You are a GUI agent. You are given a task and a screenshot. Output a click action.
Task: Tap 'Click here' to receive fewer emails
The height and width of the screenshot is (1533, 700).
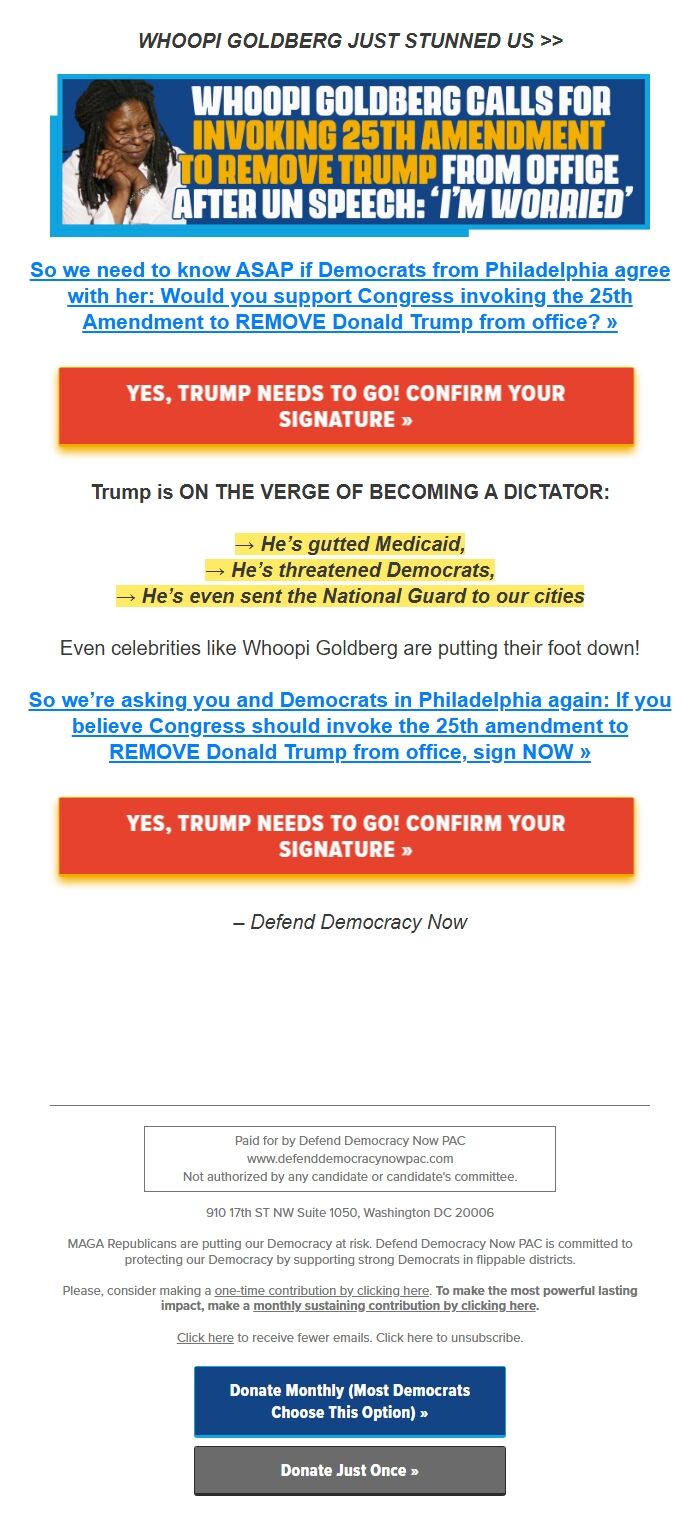pos(205,1338)
